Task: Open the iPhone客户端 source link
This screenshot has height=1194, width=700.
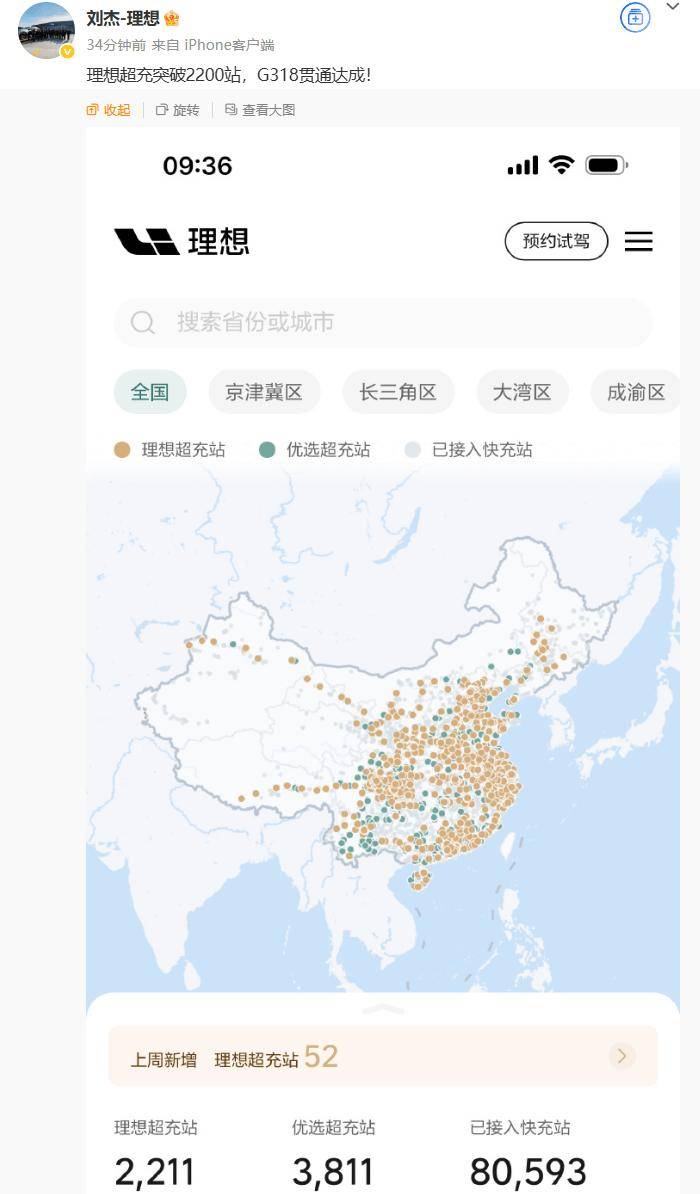Action: click(229, 45)
